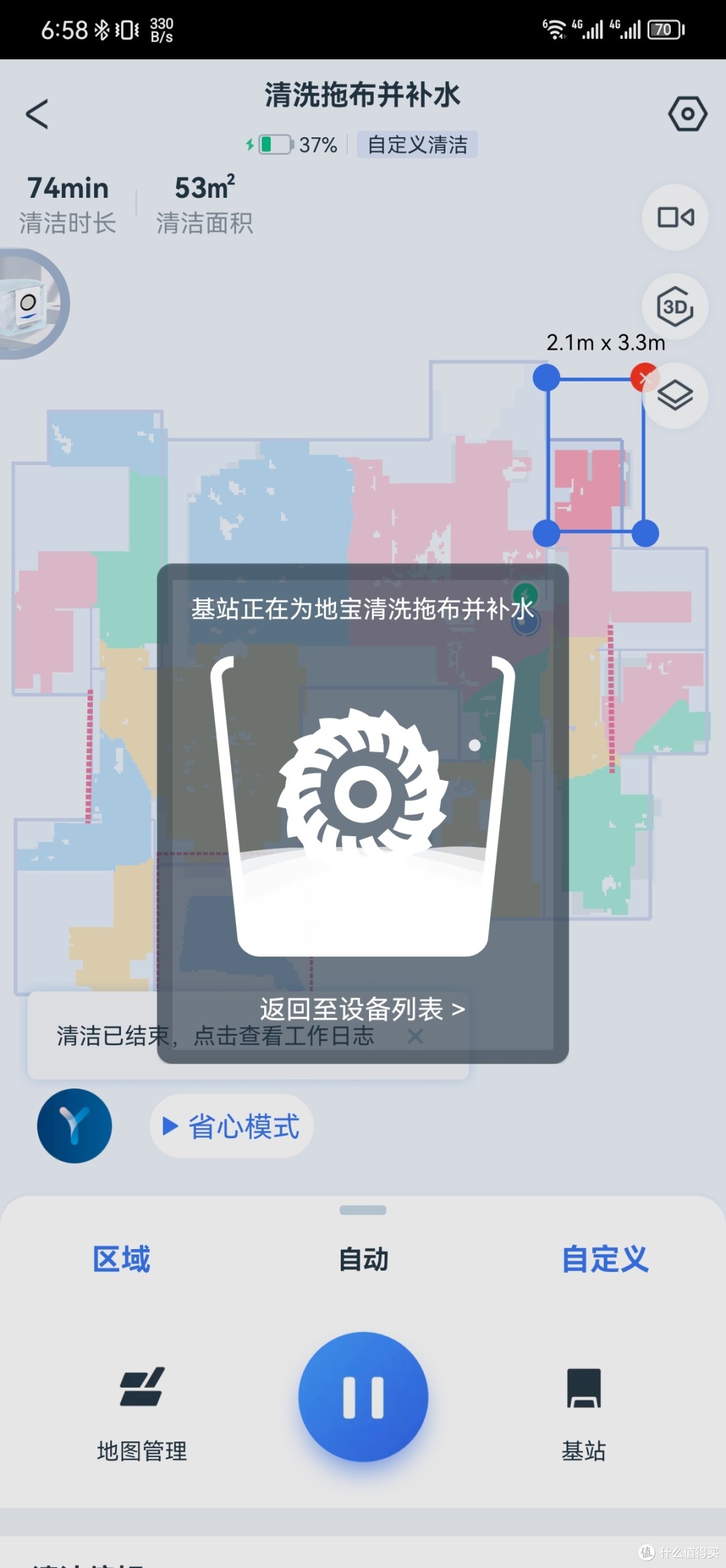Viewport: 726px width, 1568px height.
Task: Open the settings hexagon icon
Action: coord(687,114)
